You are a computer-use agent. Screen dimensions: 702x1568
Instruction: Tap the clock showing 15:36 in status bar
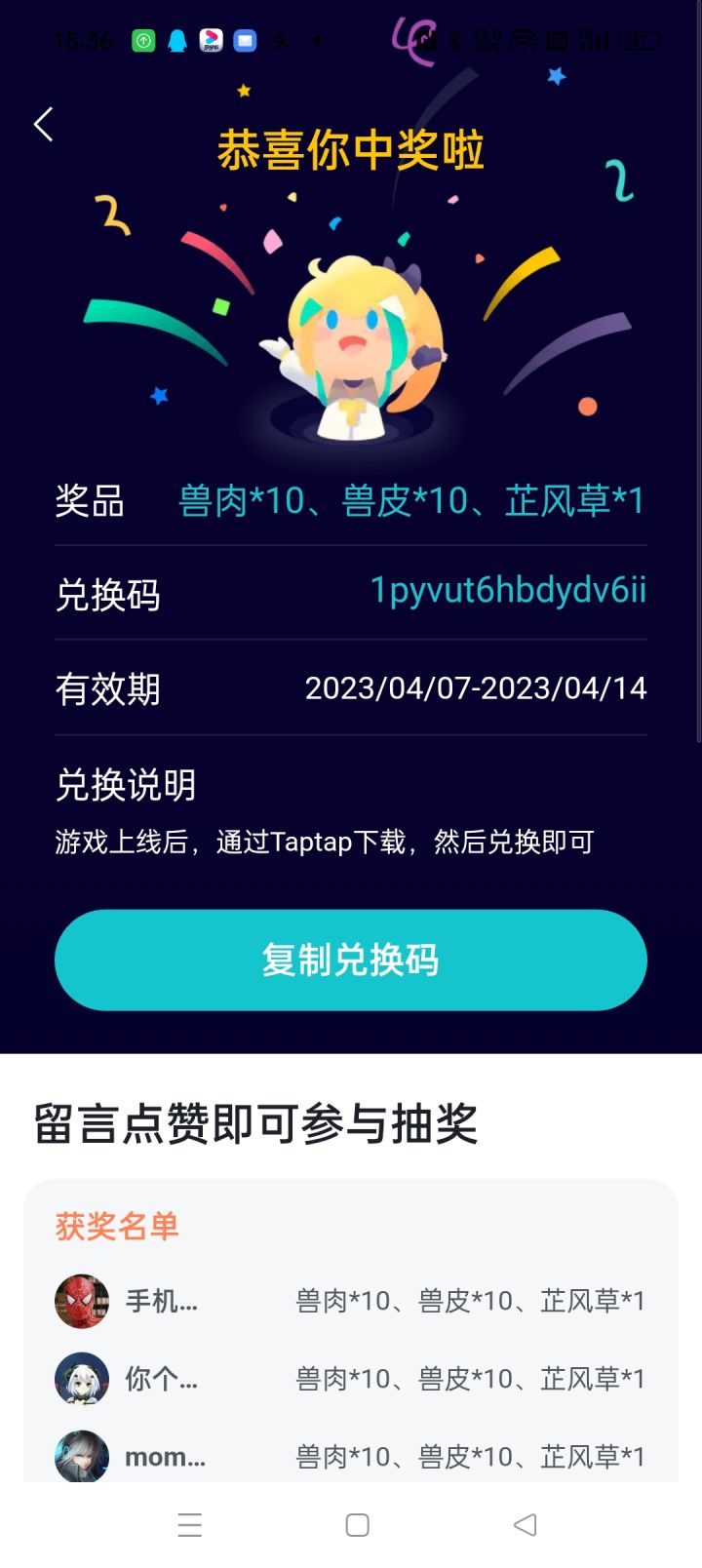coord(84,40)
